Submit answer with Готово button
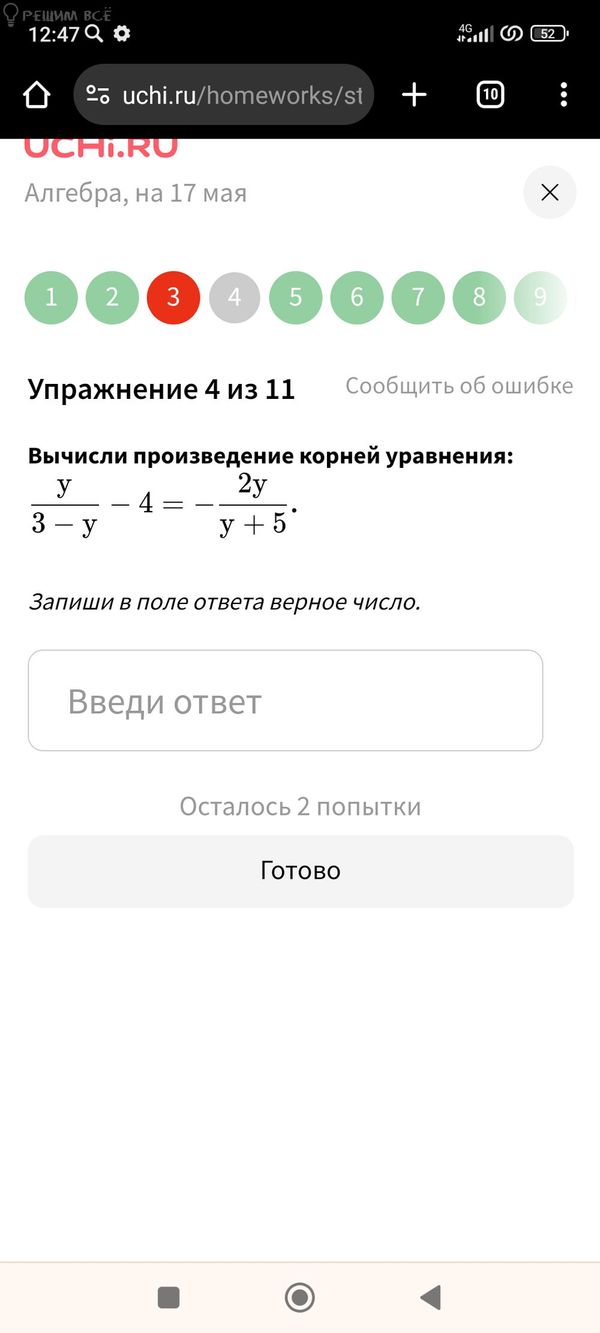 tap(300, 871)
